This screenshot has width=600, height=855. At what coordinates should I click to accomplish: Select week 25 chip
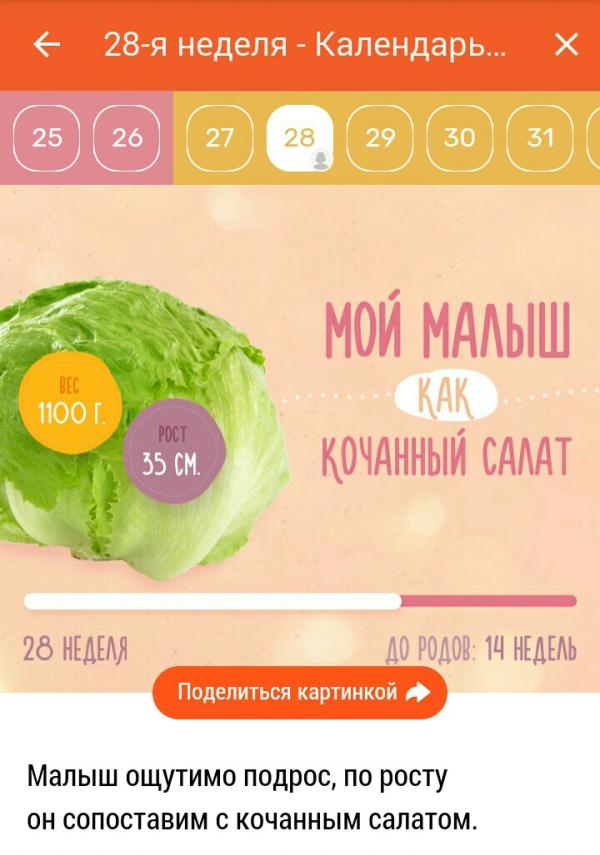[46, 138]
